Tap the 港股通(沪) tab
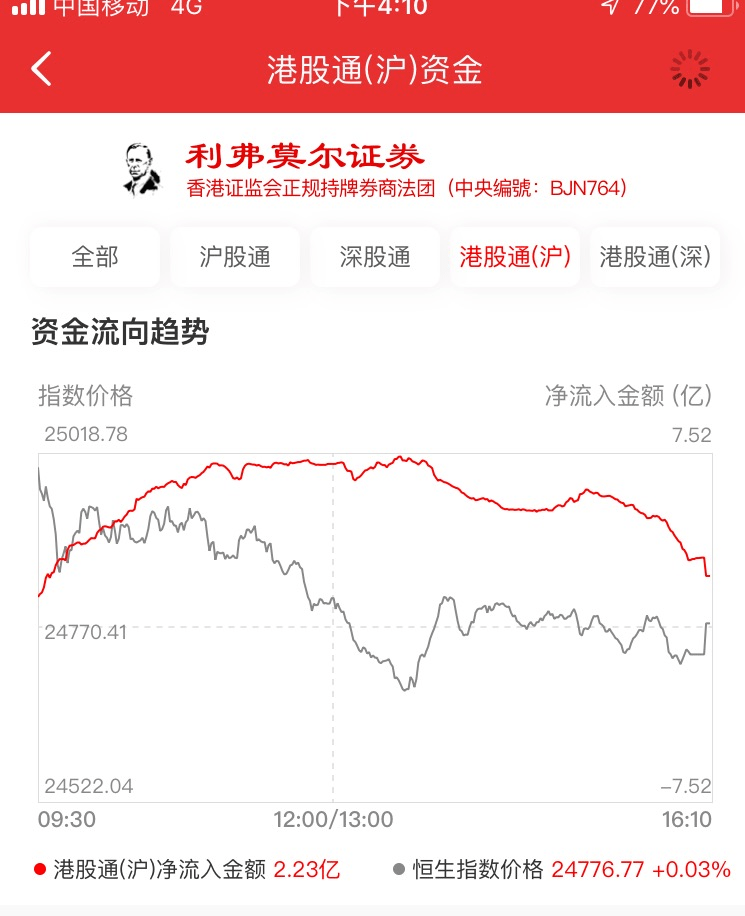Viewport: 745px width, 916px height. pos(515,257)
